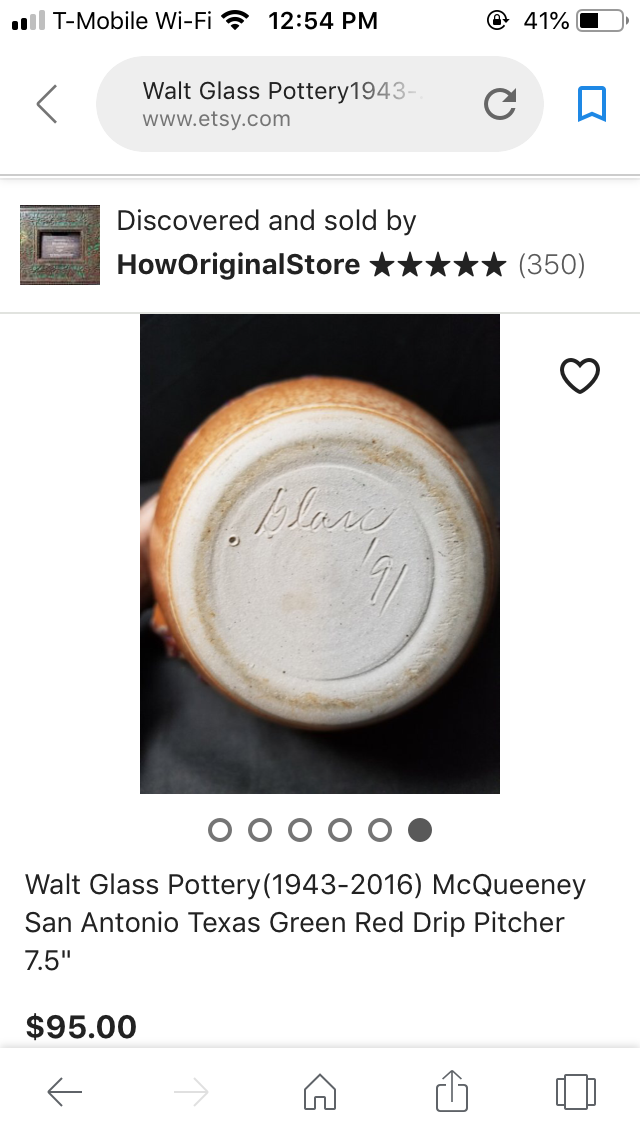Open the pottery signature photo
This screenshot has height=1136, width=640.
[320, 554]
